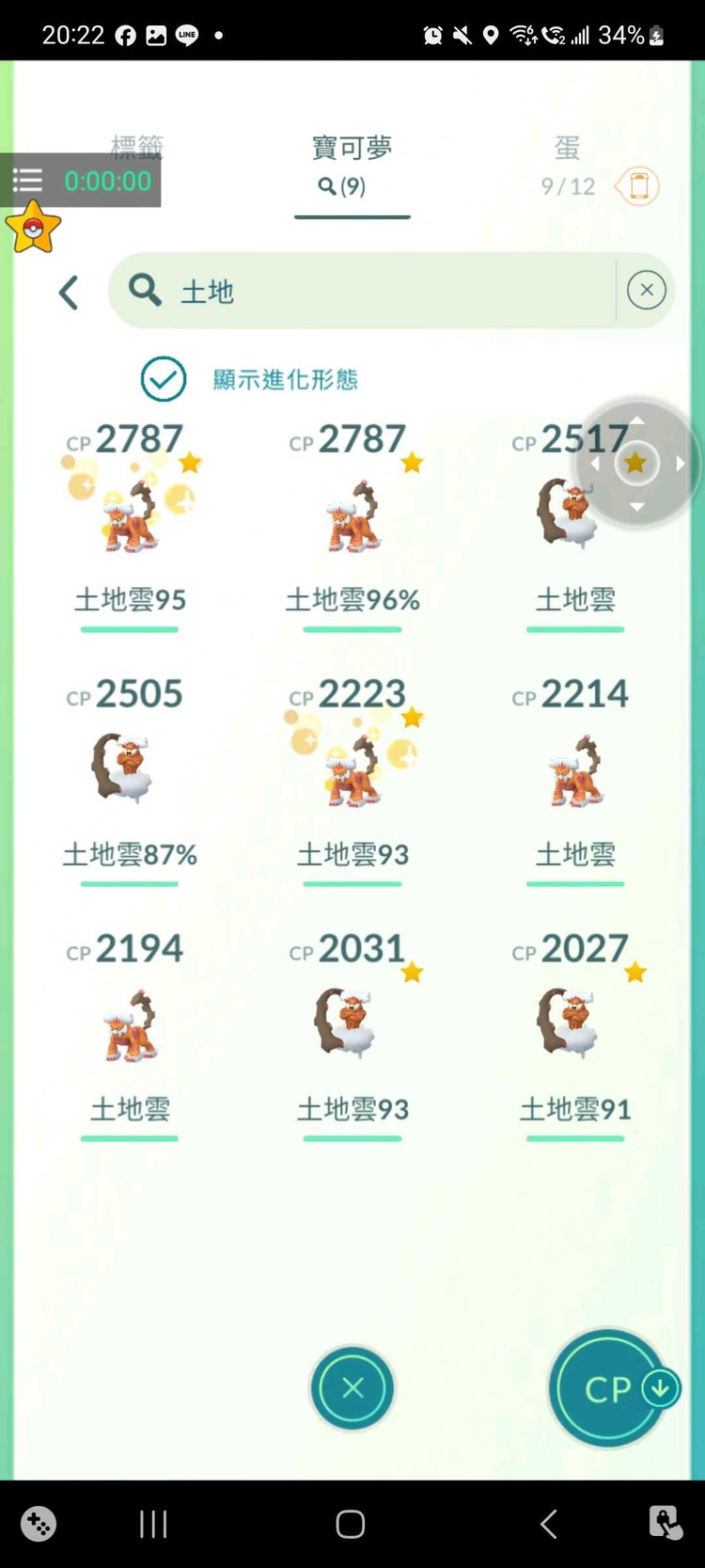
Task: Tap the system home button
Action: point(351,1524)
